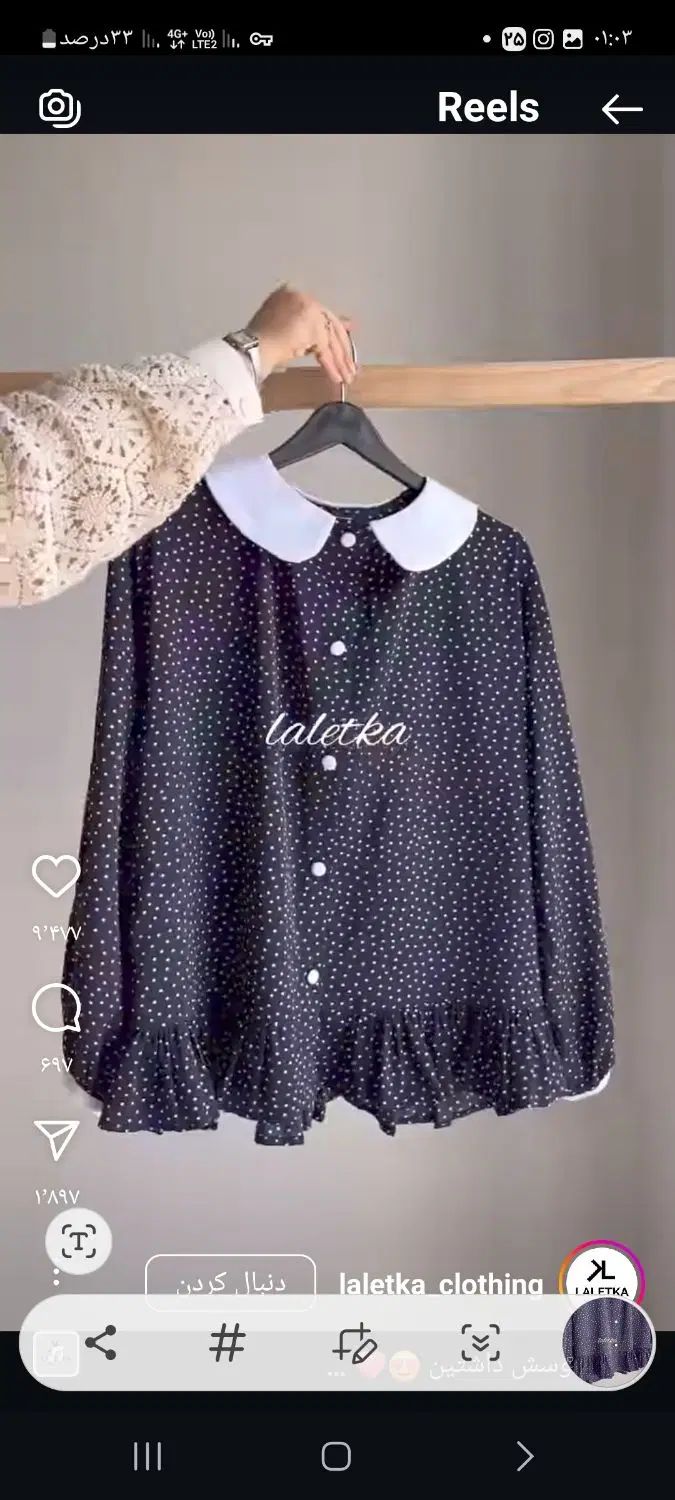This screenshot has width=675, height=1500.
Task: Go back using the top arrow
Action: (x=621, y=109)
